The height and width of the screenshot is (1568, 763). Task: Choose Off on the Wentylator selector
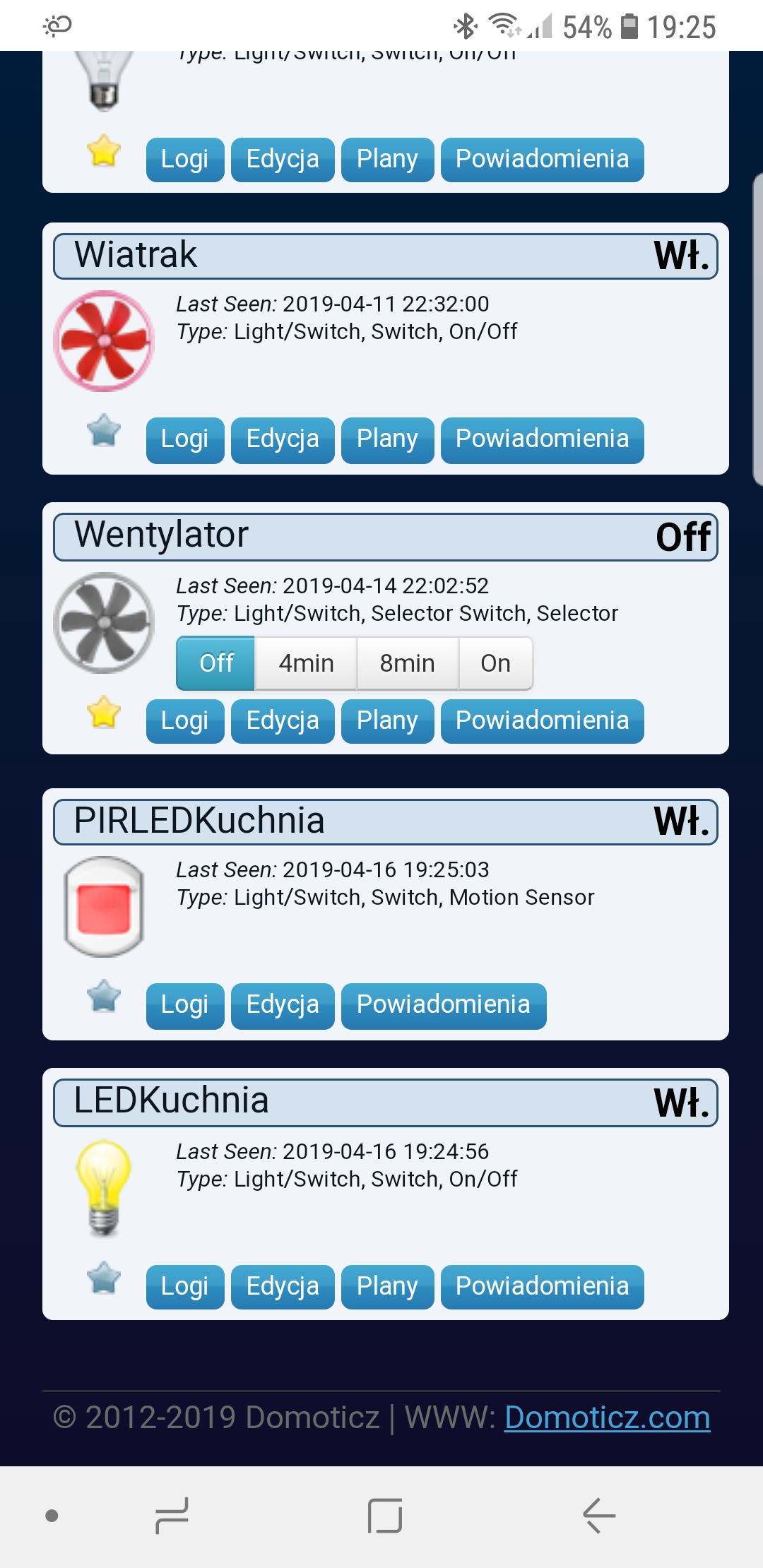215,663
